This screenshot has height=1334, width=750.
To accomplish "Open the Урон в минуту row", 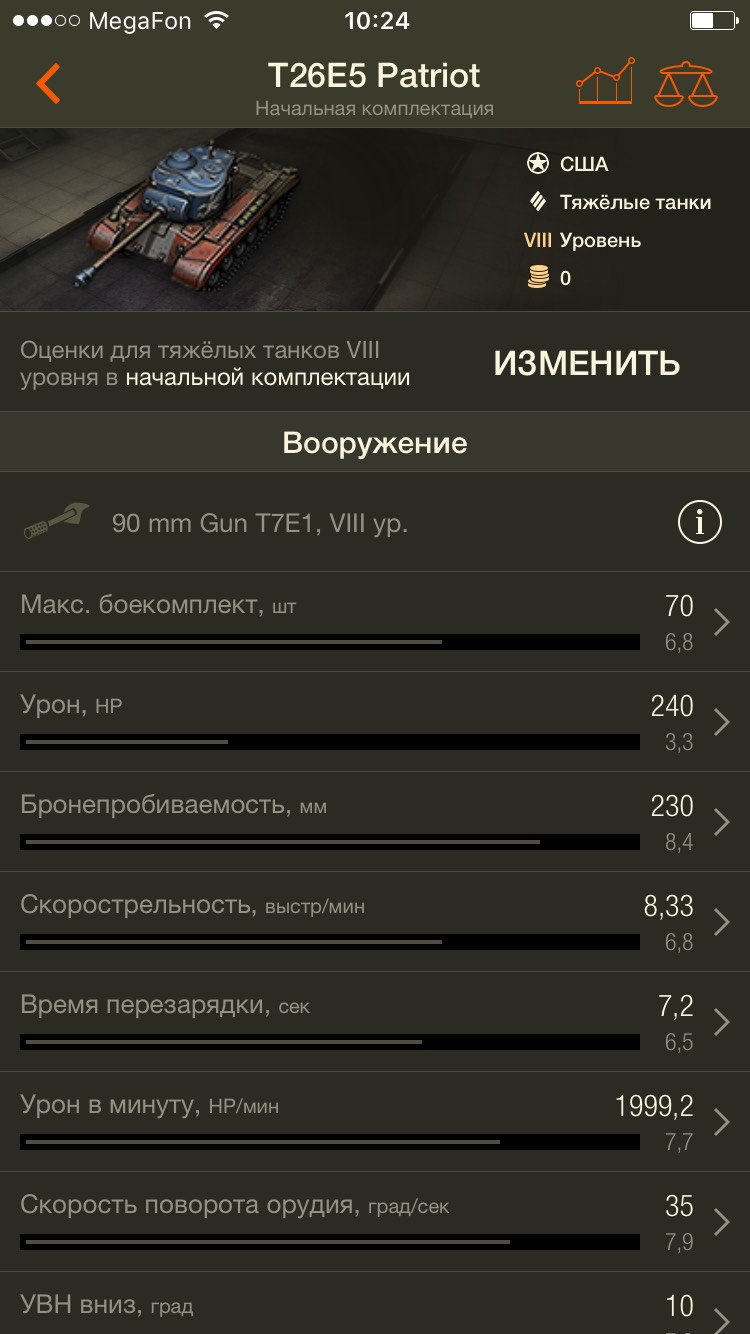I will click(375, 1122).
